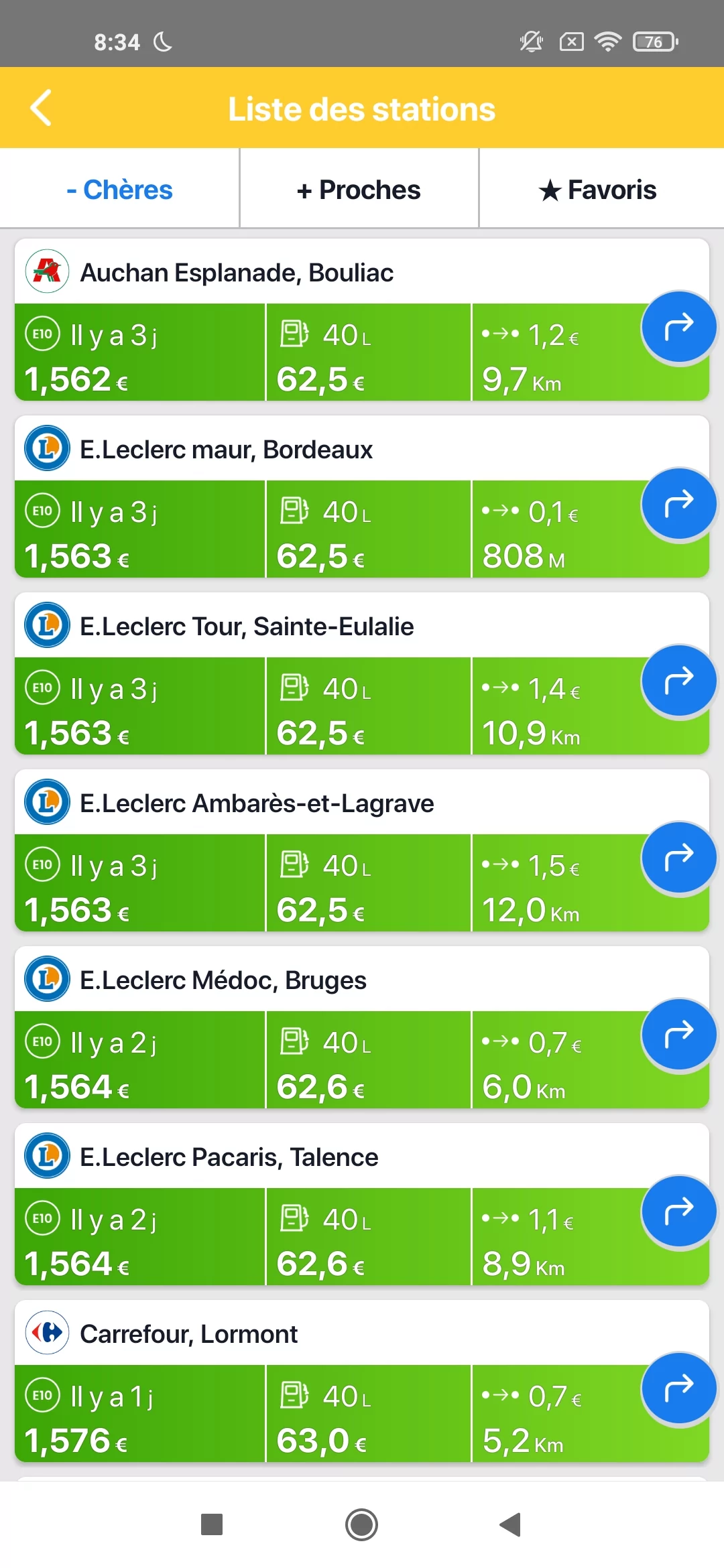Get directions to E.Leclerc Ambarès-et-Lagrave
The image size is (724, 1568).
click(x=678, y=858)
